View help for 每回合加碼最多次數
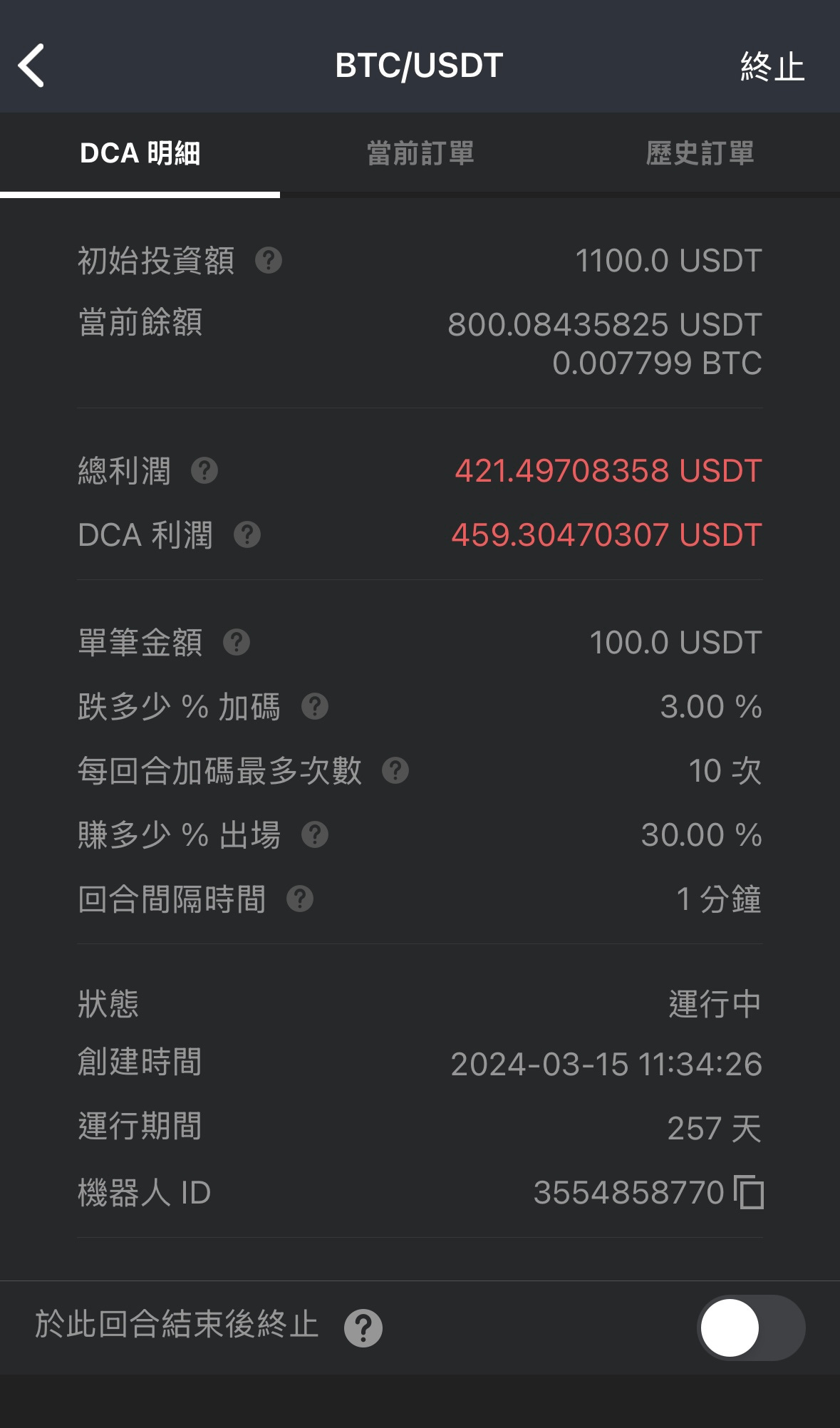840x1428 pixels. [395, 770]
